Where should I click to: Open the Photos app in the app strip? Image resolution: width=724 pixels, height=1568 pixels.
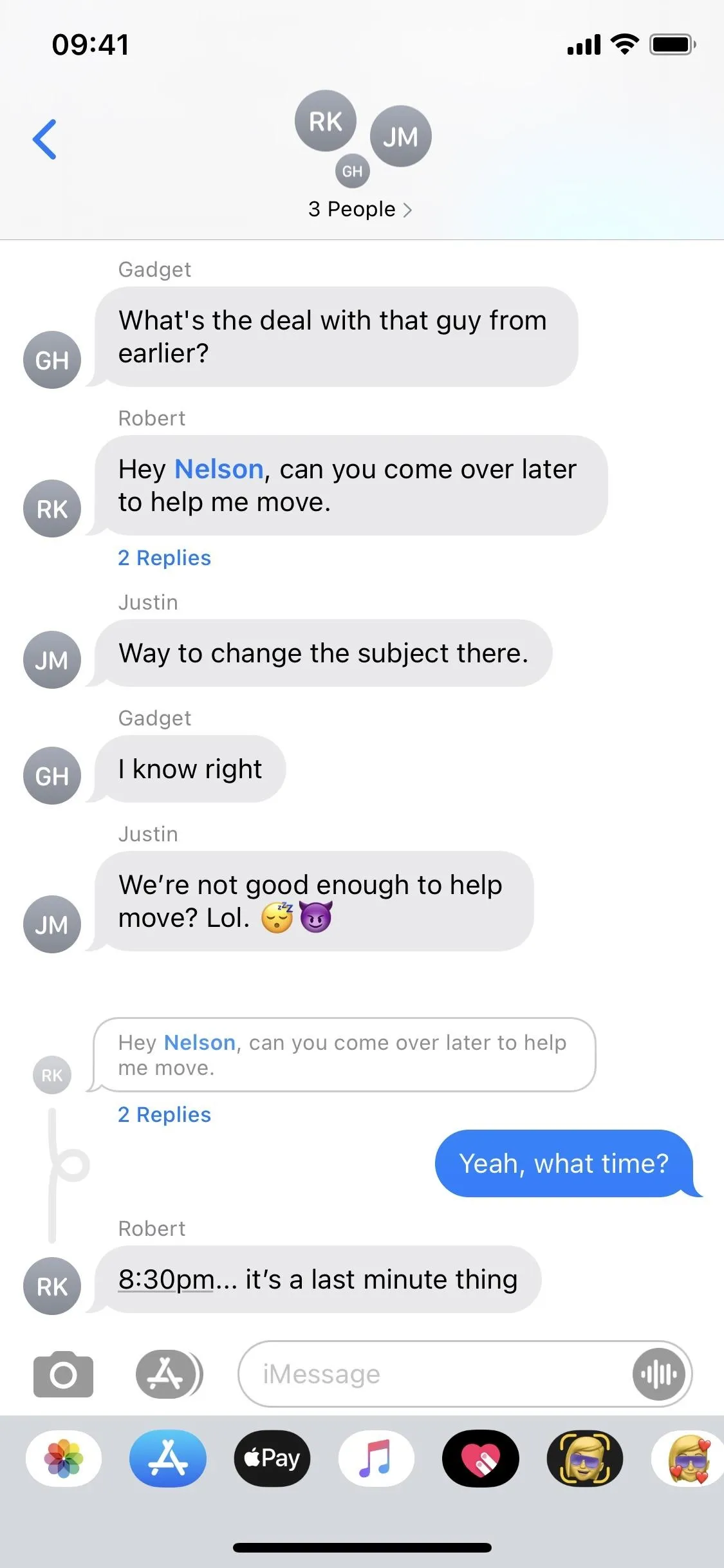coord(64,1458)
